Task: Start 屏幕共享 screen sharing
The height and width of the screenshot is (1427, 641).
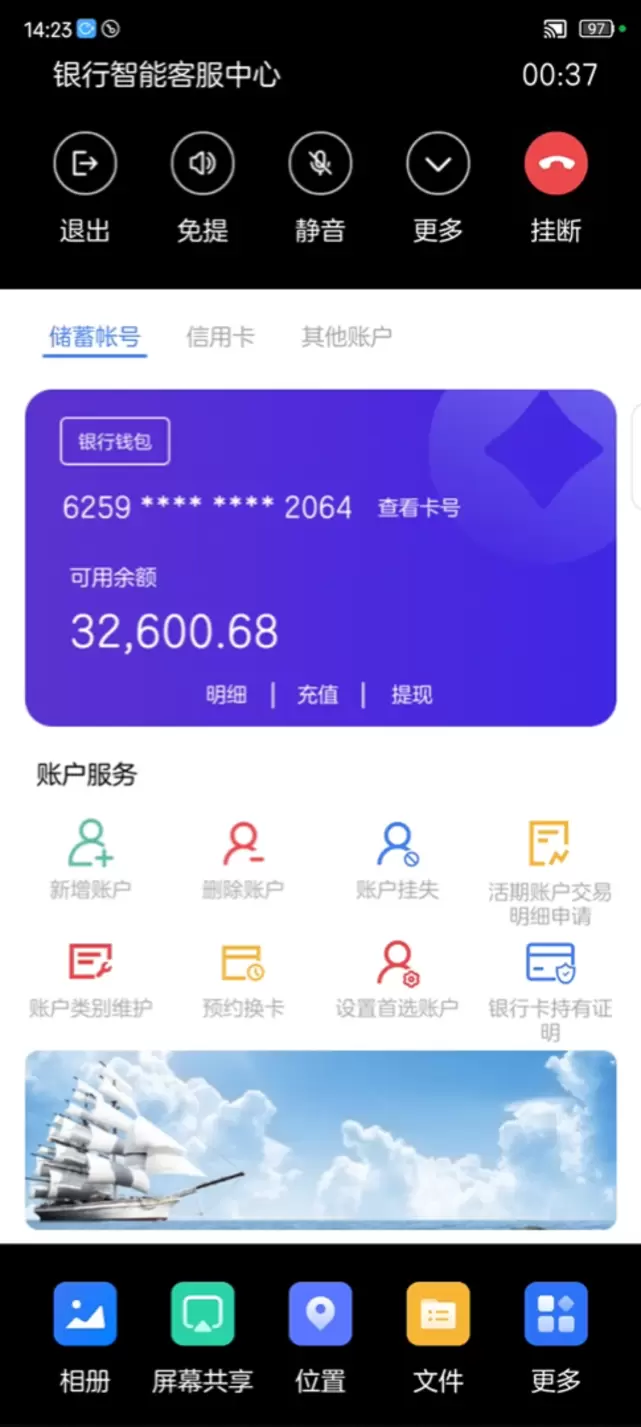Action: click(x=202, y=1336)
